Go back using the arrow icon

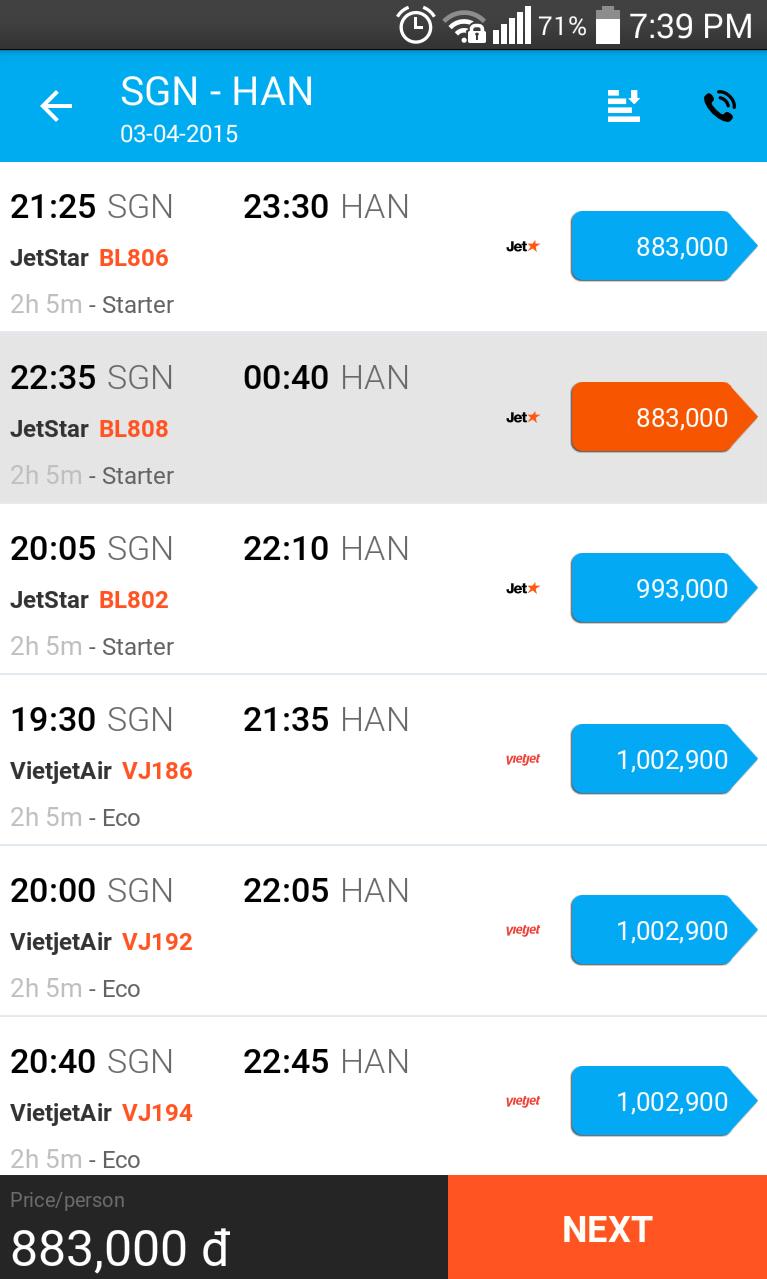click(56, 105)
